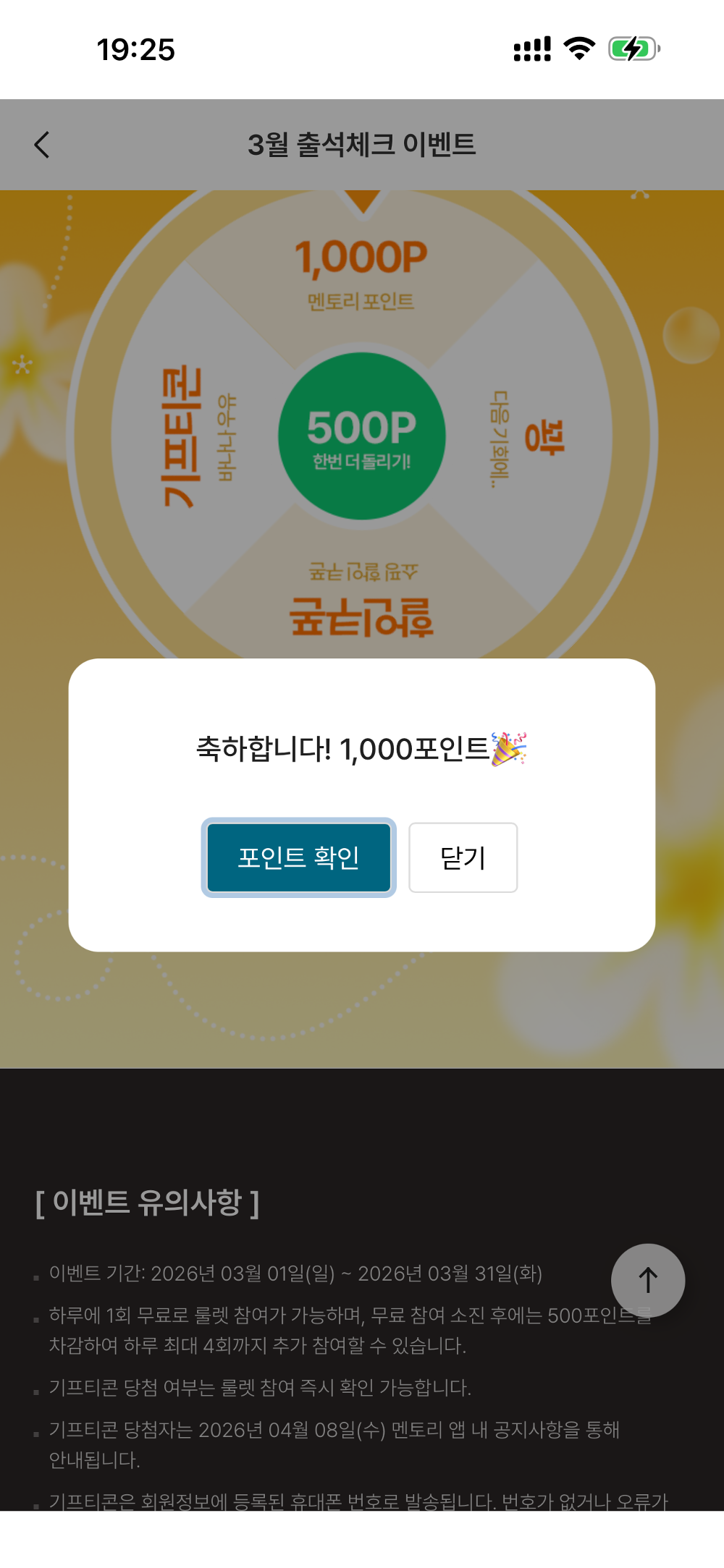724x1568 pixels.
Task: Tap the 포인트 확인 button
Action: pos(298,857)
